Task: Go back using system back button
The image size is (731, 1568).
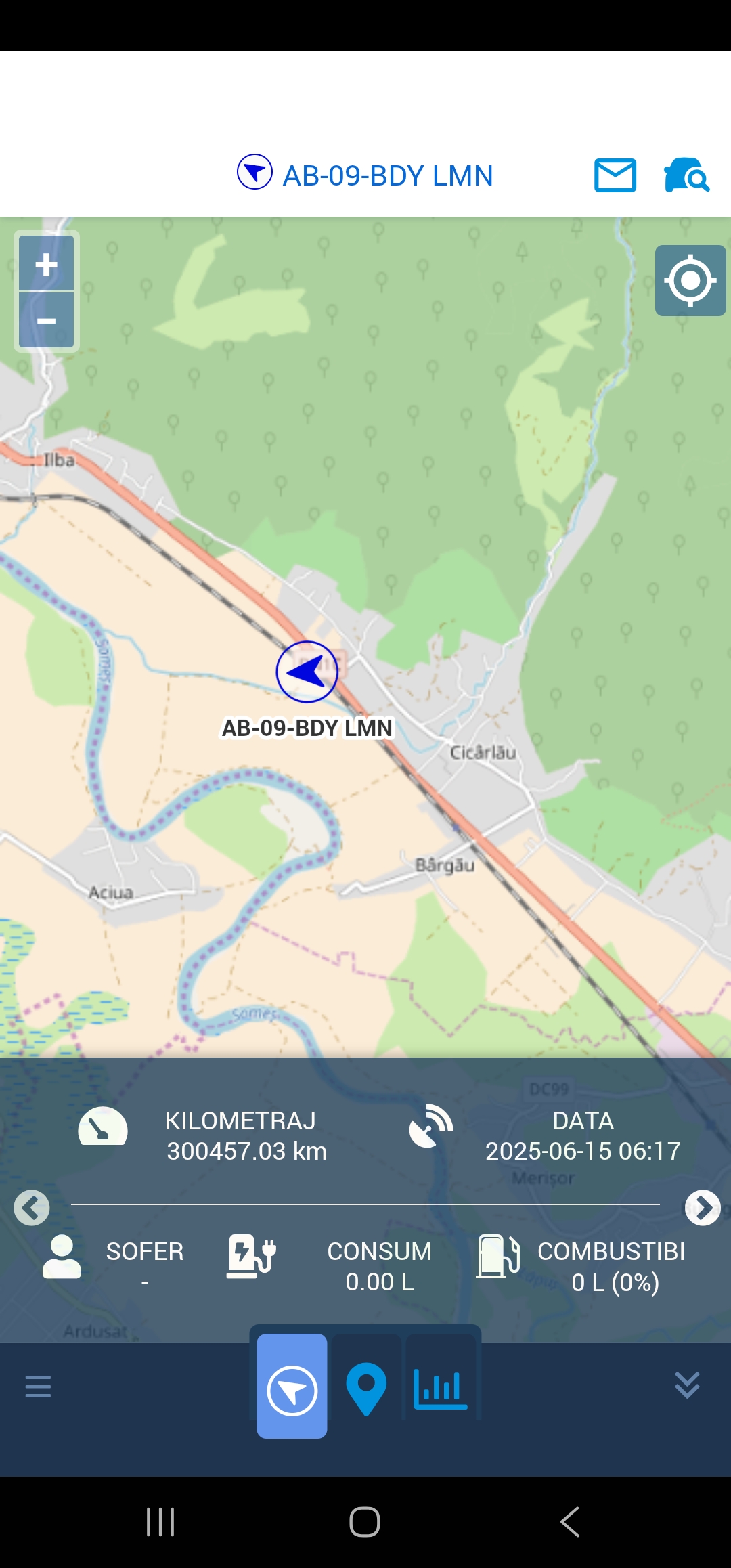Action: [570, 1522]
